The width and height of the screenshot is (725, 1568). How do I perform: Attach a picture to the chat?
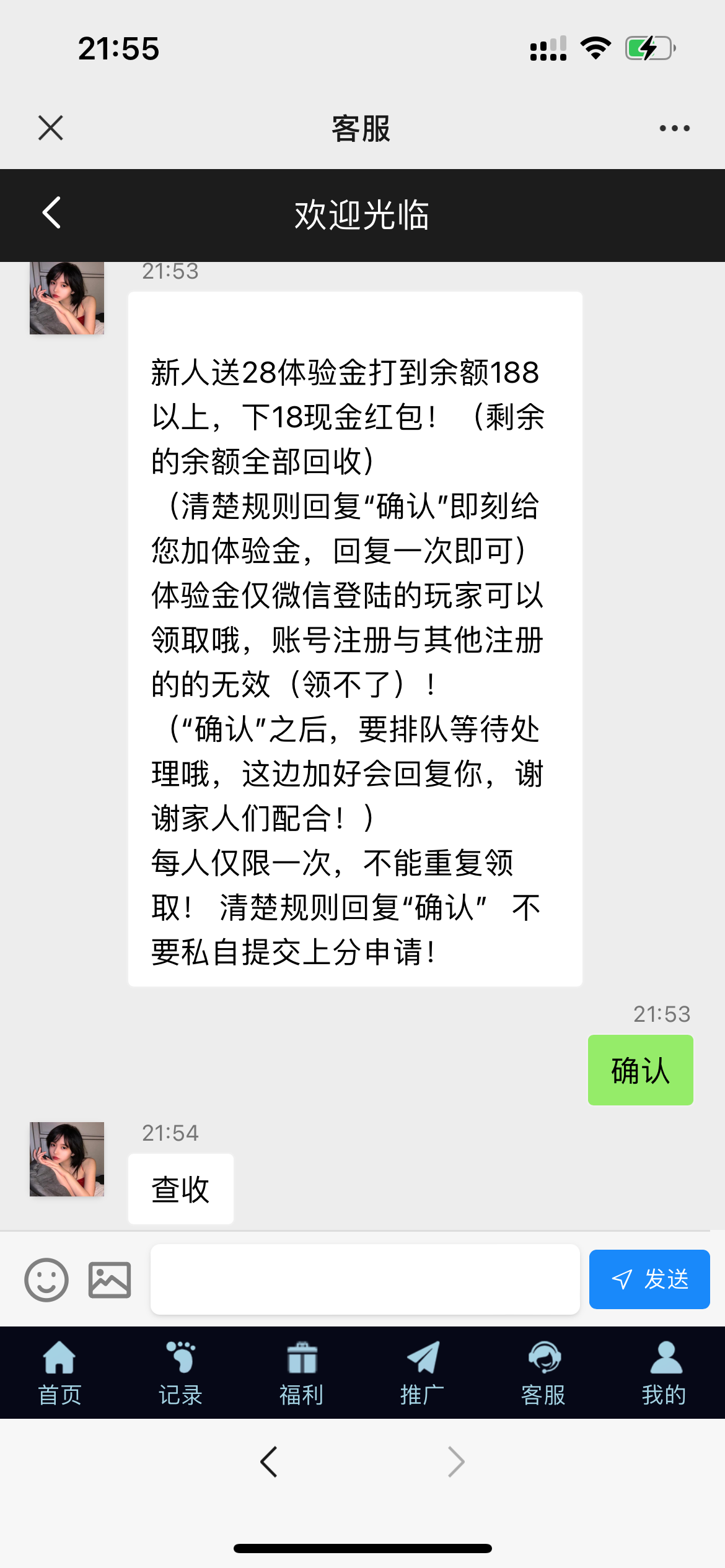110,1279
